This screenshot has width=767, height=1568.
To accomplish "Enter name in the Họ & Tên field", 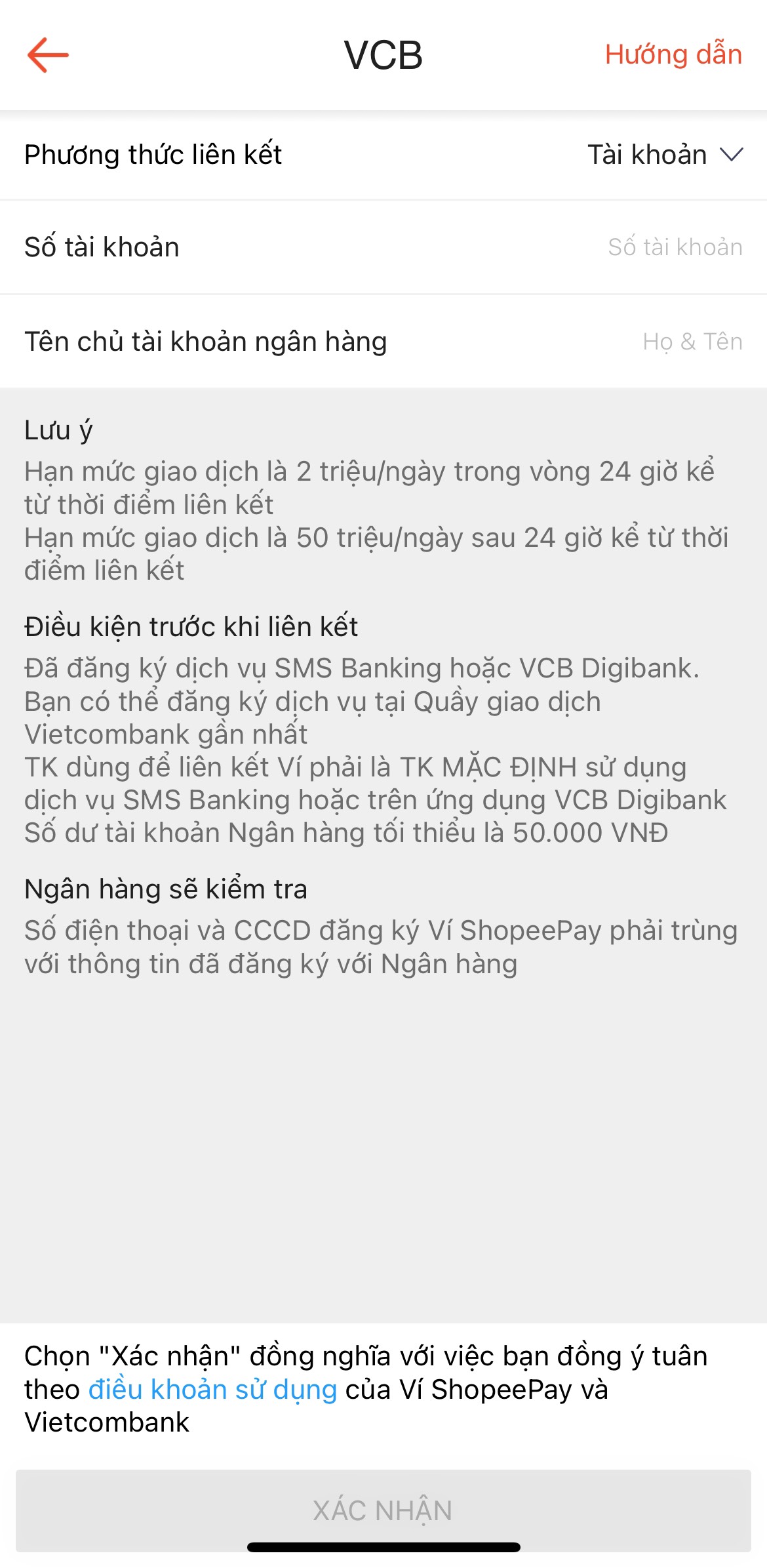I will pos(692,342).
